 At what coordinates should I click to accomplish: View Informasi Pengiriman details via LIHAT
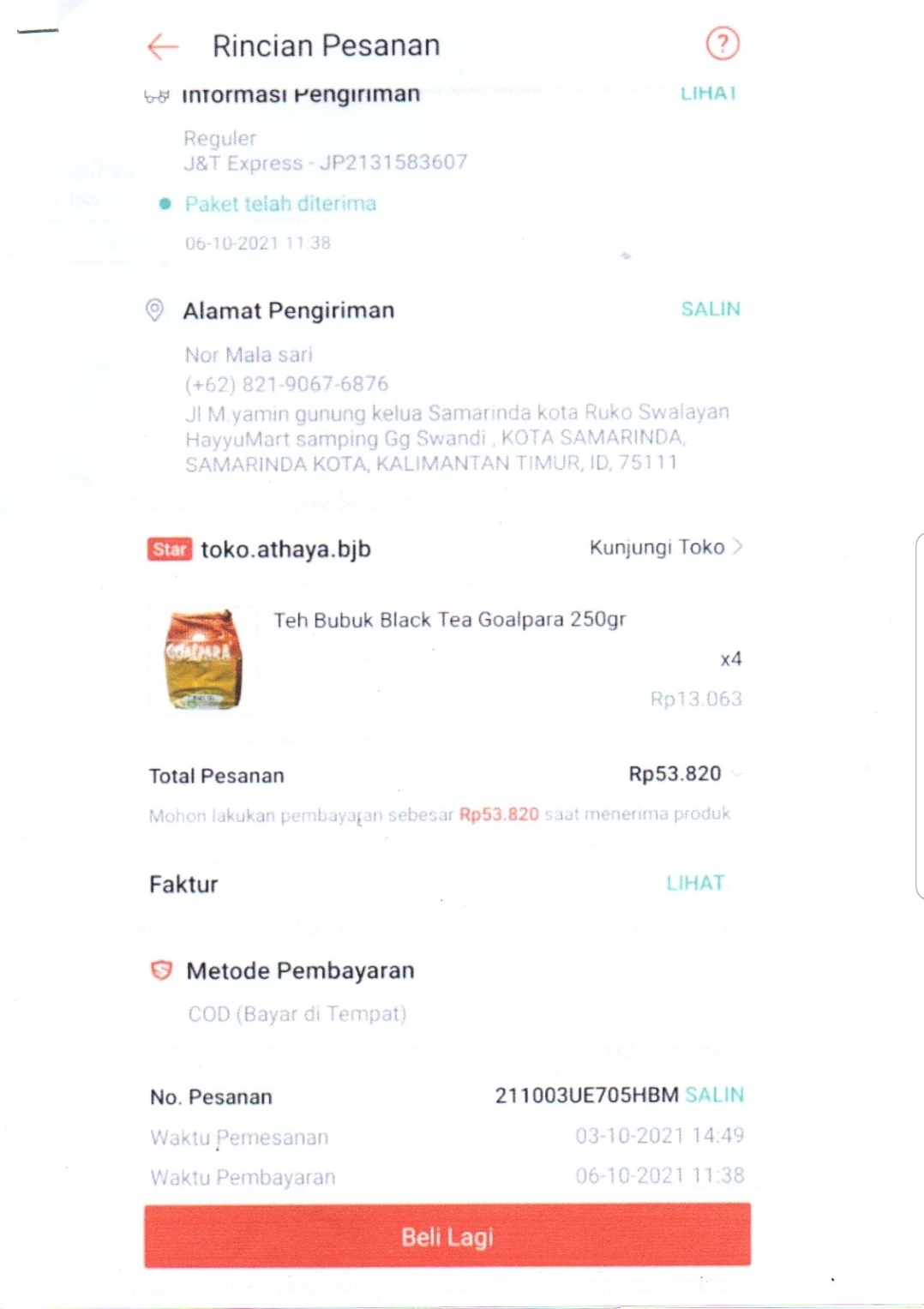tap(708, 93)
